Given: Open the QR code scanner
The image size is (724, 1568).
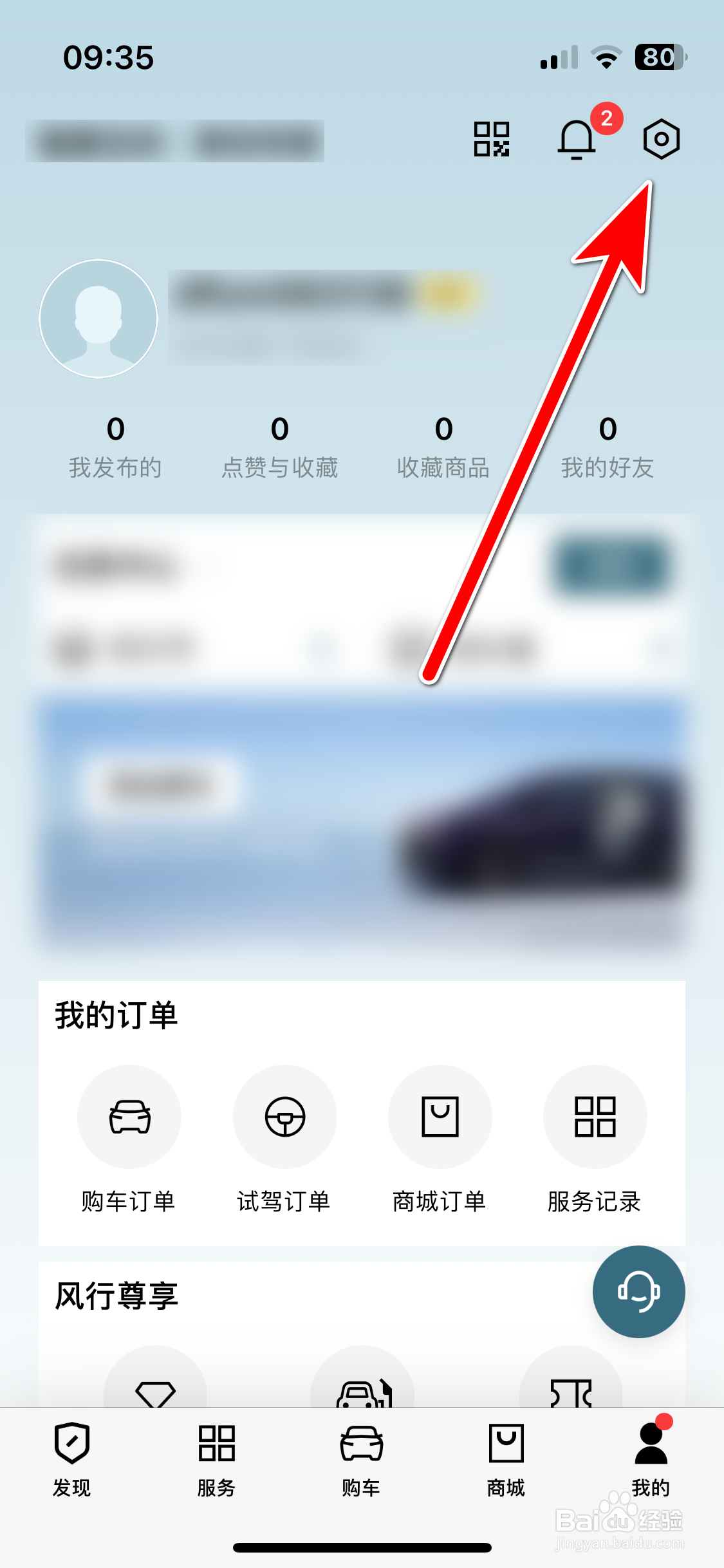Looking at the screenshot, I should point(490,138).
